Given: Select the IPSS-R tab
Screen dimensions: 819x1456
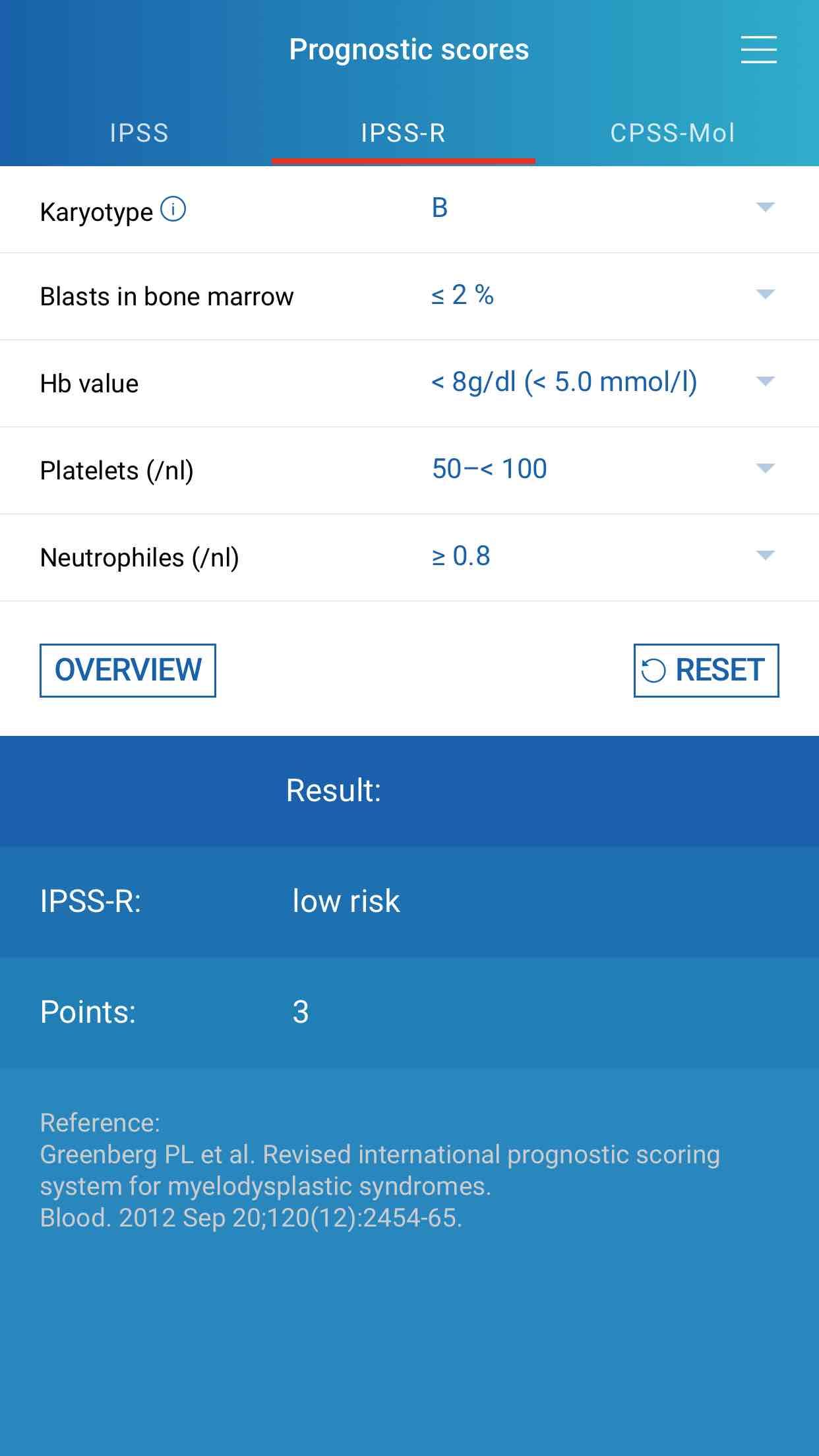Looking at the screenshot, I should (403, 133).
